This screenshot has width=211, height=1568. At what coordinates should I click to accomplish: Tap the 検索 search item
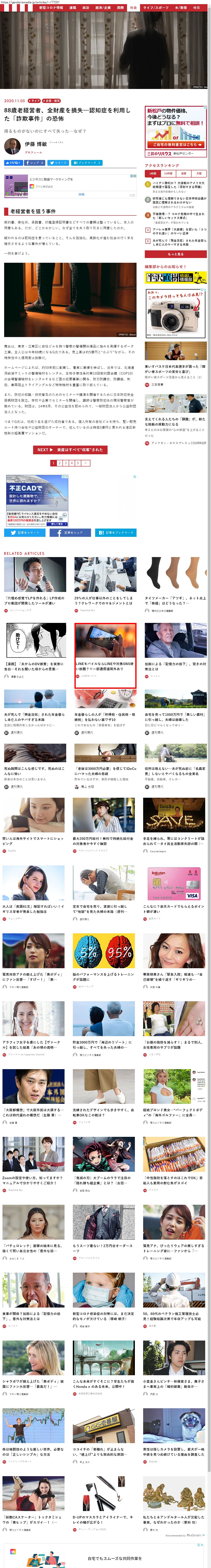[196, 8]
